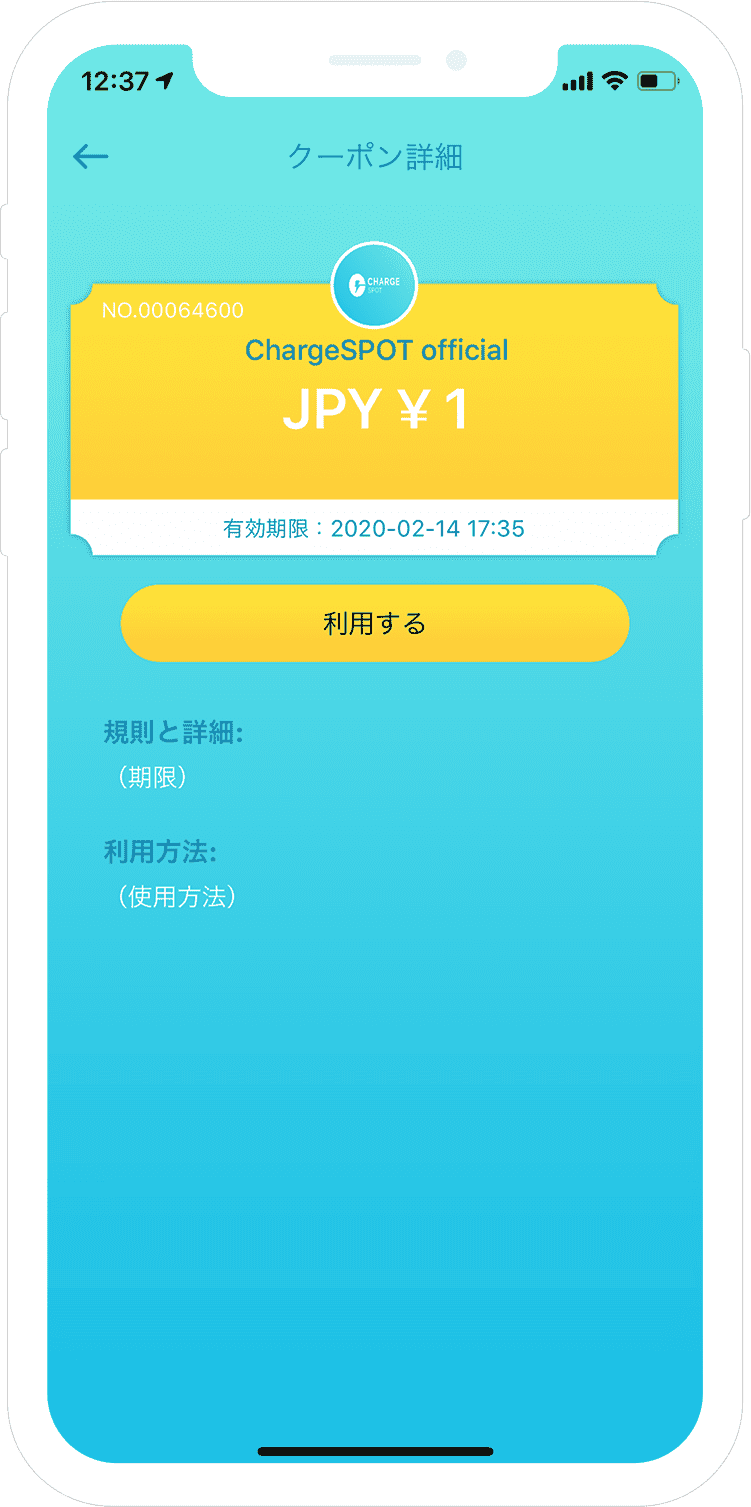Tap the 利用する button to use coupon
Image resolution: width=751 pixels, height=1507 pixels.
point(375,623)
